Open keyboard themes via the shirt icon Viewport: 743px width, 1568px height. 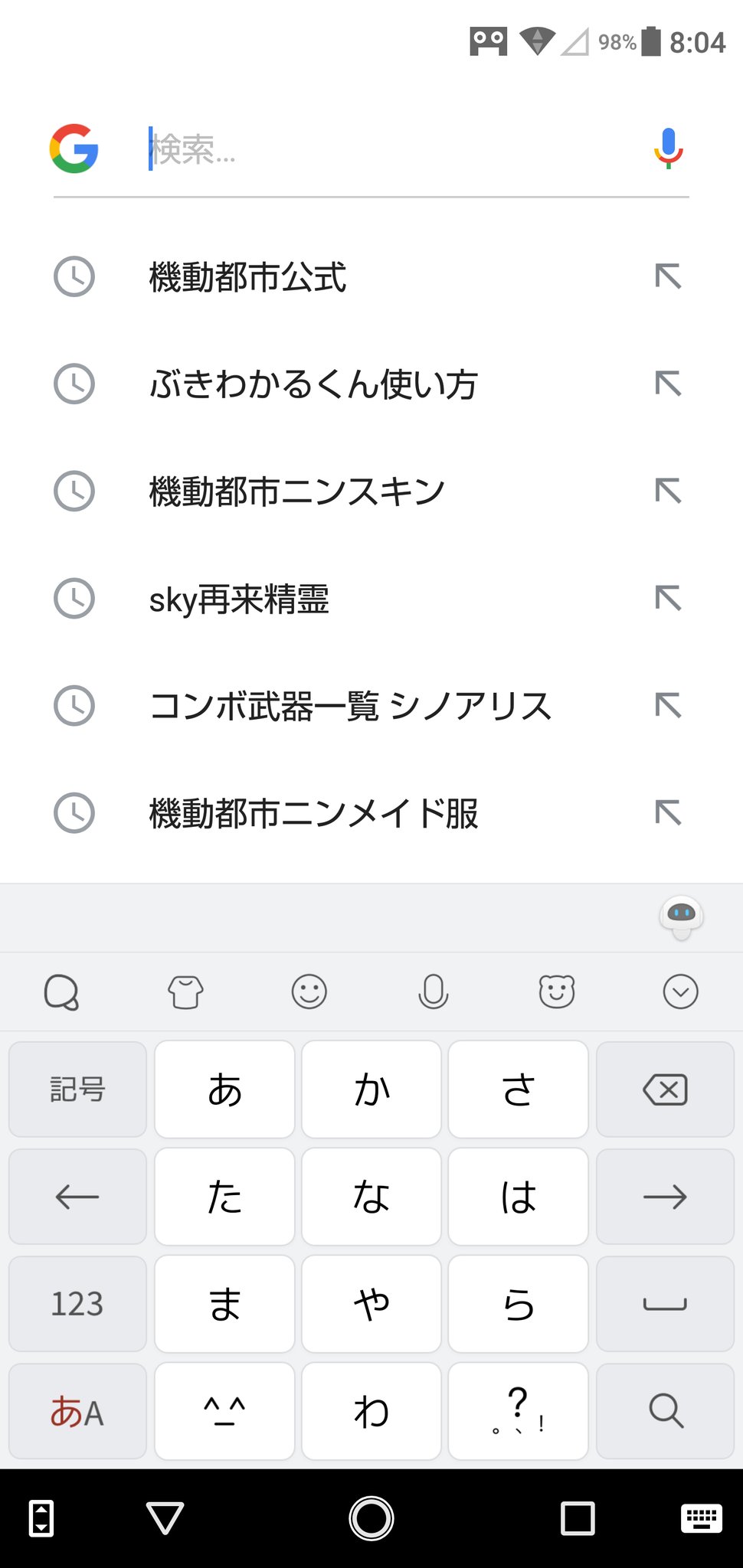(185, 991)
